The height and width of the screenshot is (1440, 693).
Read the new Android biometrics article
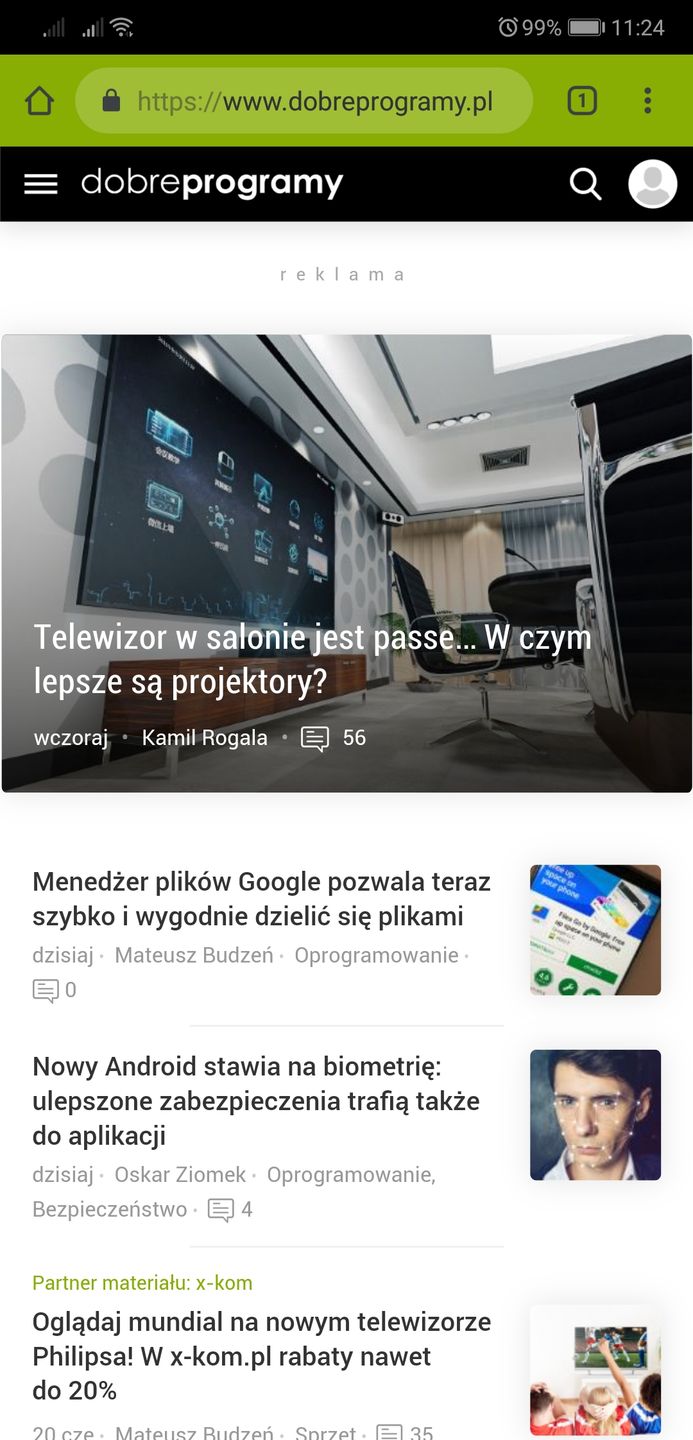click(x=256, y=1100)
